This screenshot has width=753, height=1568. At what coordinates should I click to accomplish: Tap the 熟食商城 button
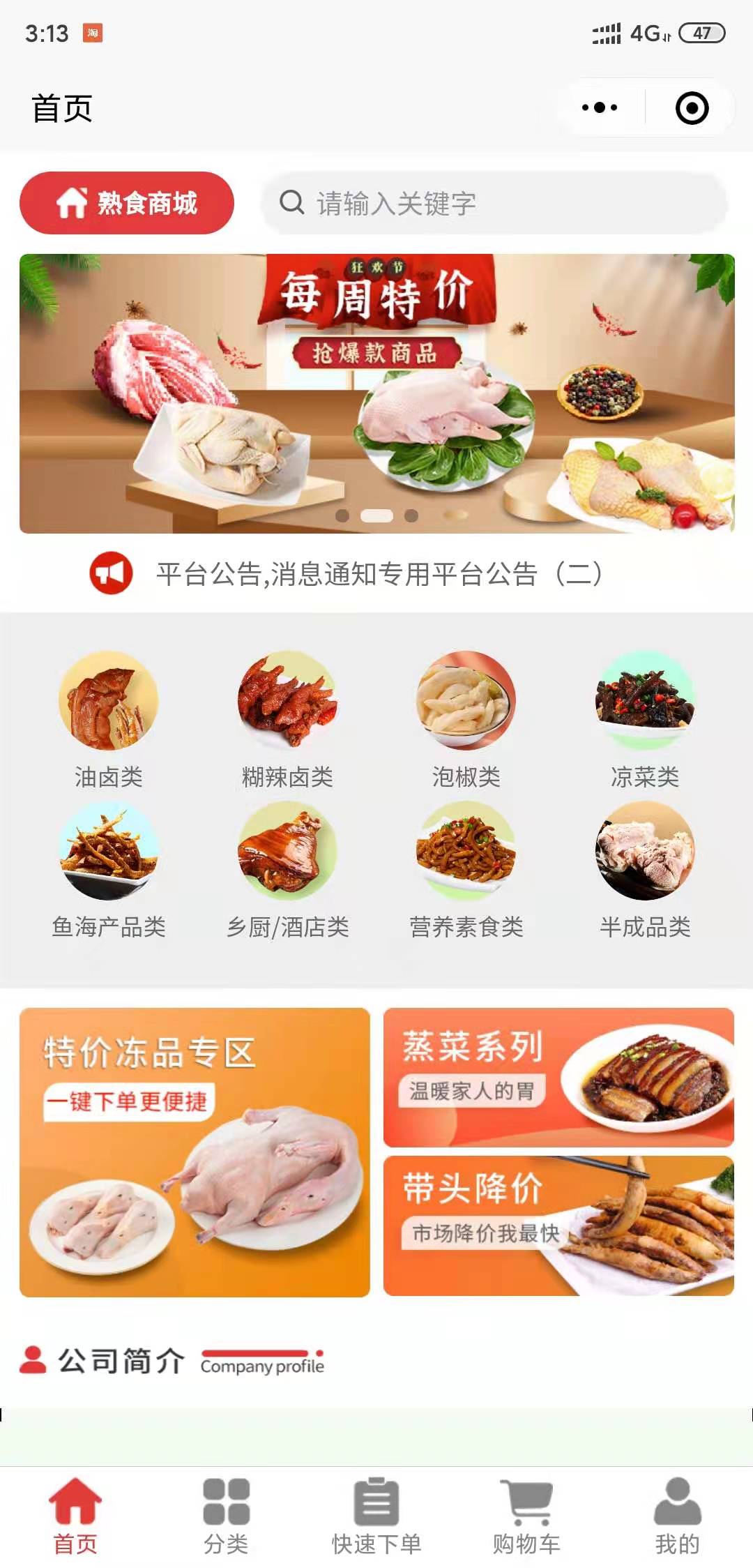[x=127, y=203]
